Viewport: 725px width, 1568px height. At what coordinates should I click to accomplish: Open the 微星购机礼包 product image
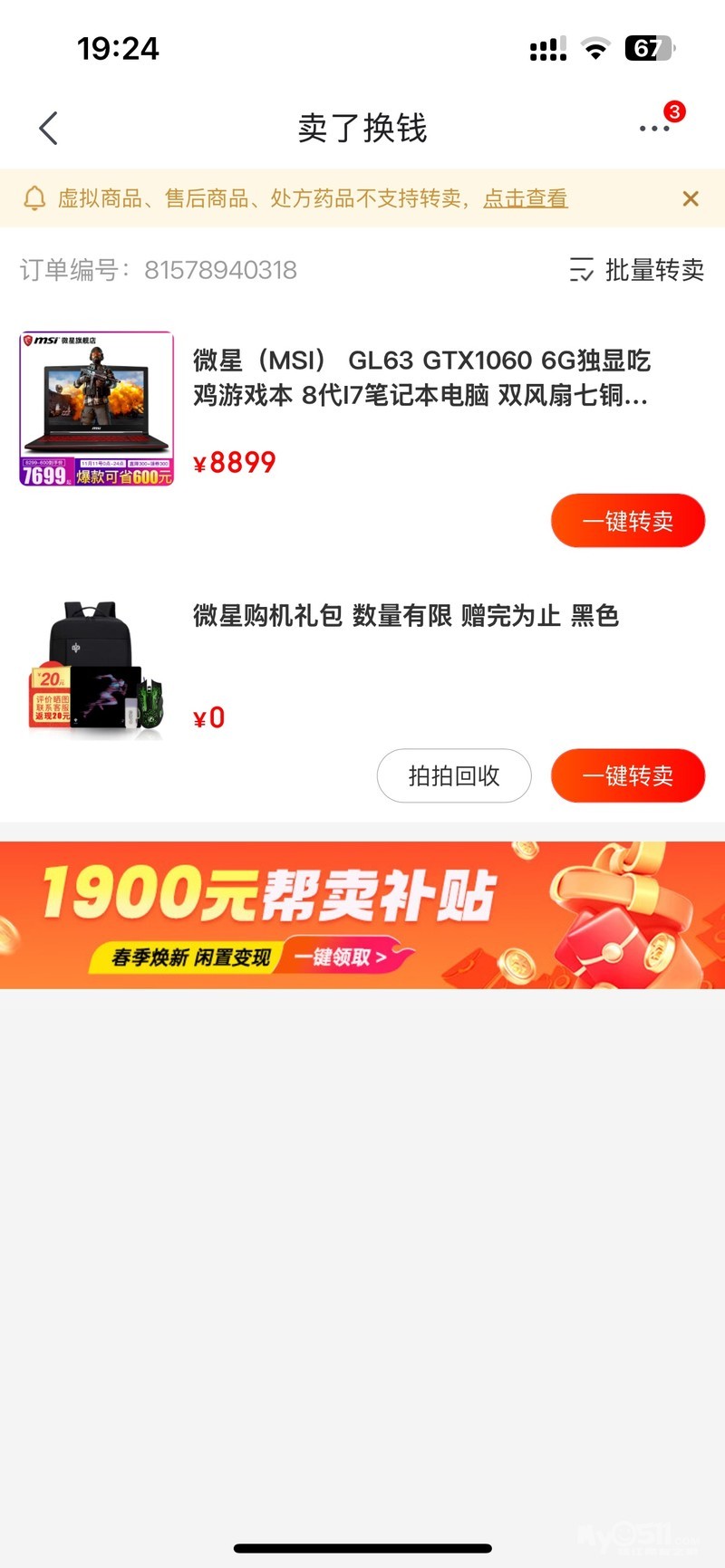tap(97, 666)
